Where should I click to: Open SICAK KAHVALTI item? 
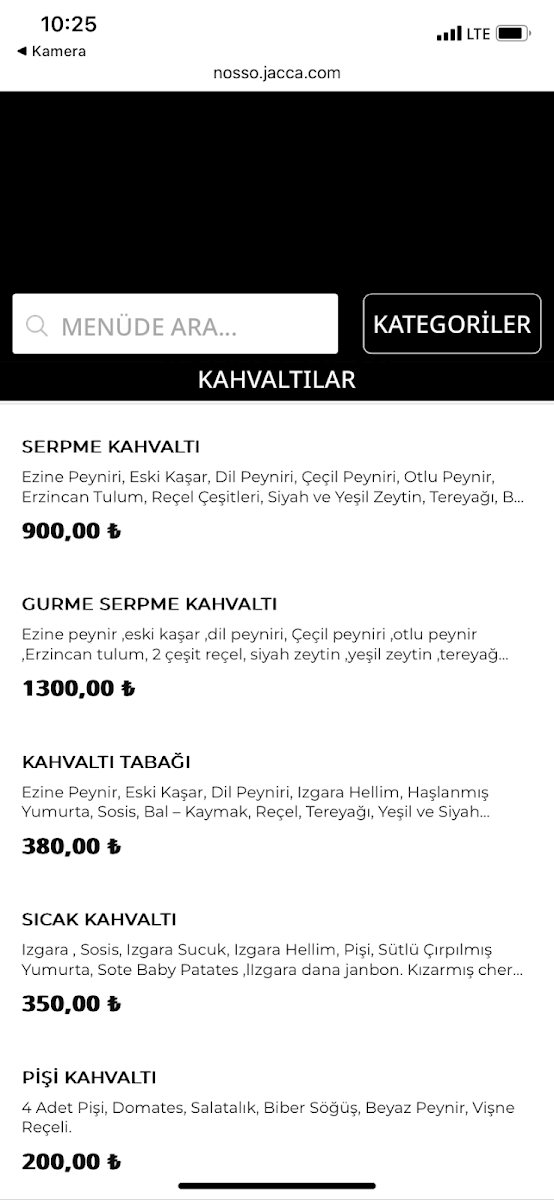pyautogui.click(x=277, y=962)
